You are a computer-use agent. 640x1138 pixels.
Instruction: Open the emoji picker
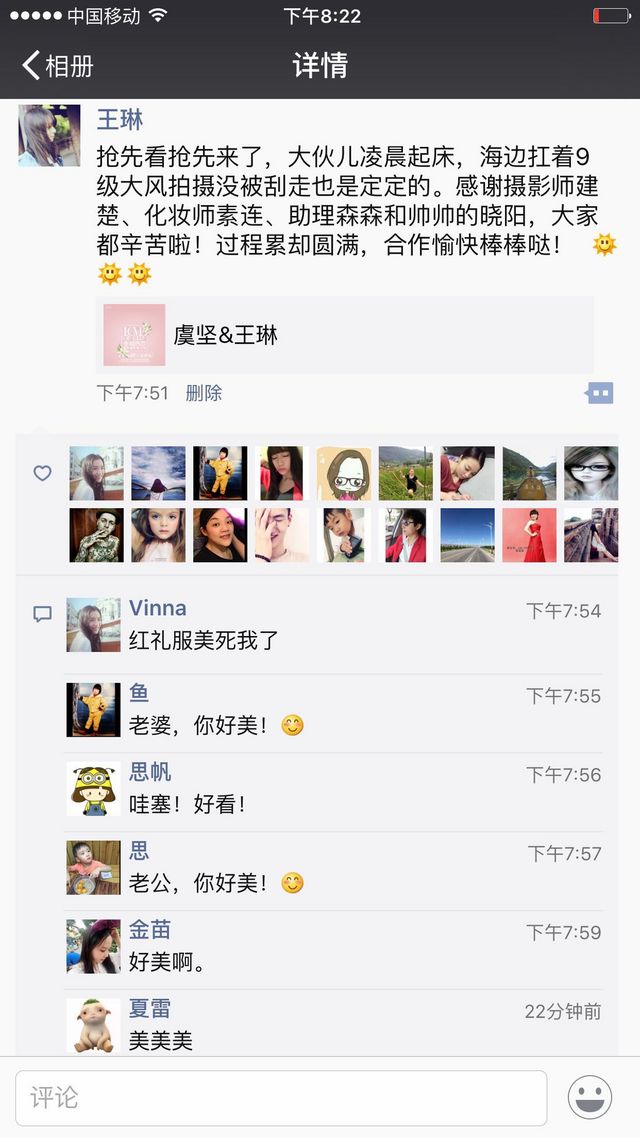(590, 1097)
